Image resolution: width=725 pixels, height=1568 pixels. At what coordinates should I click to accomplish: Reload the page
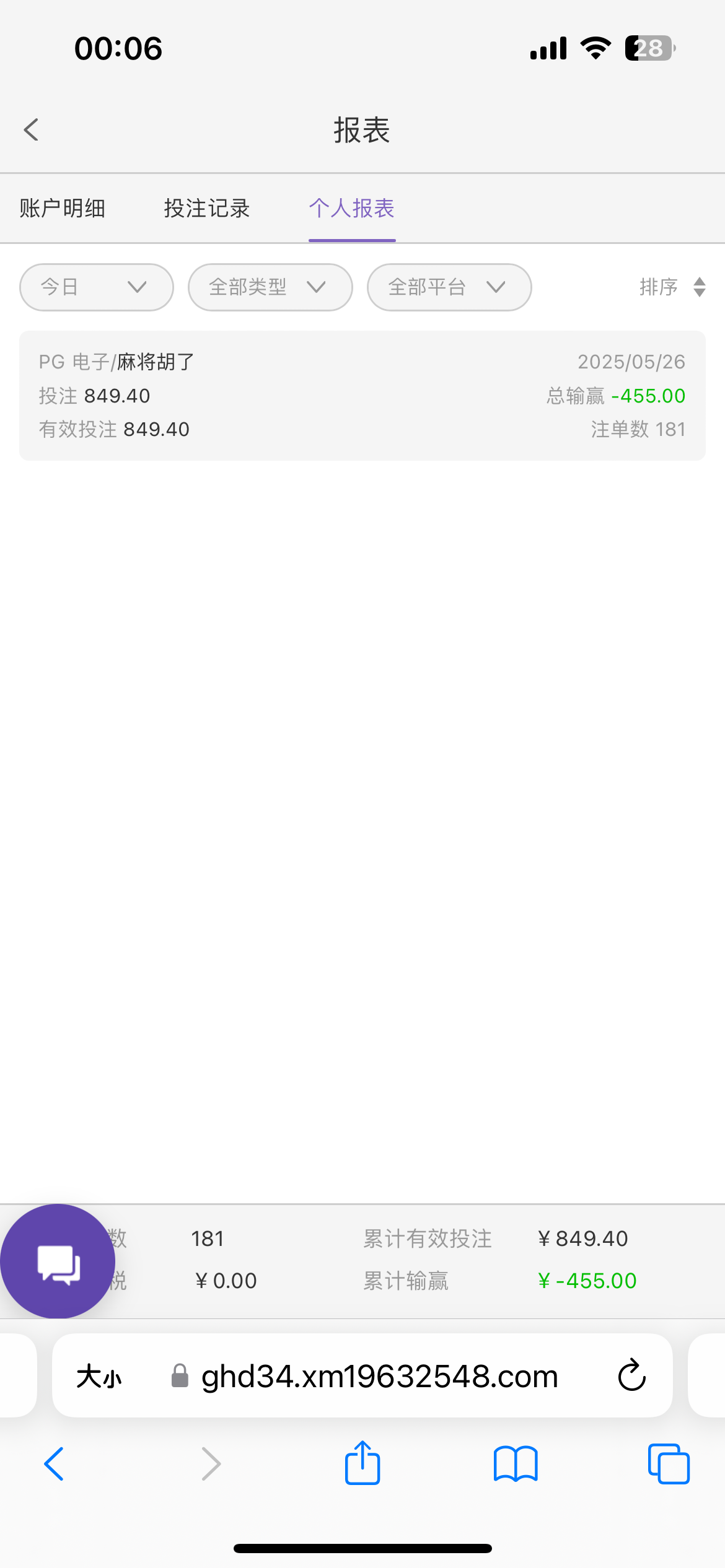click(632, 1375)
